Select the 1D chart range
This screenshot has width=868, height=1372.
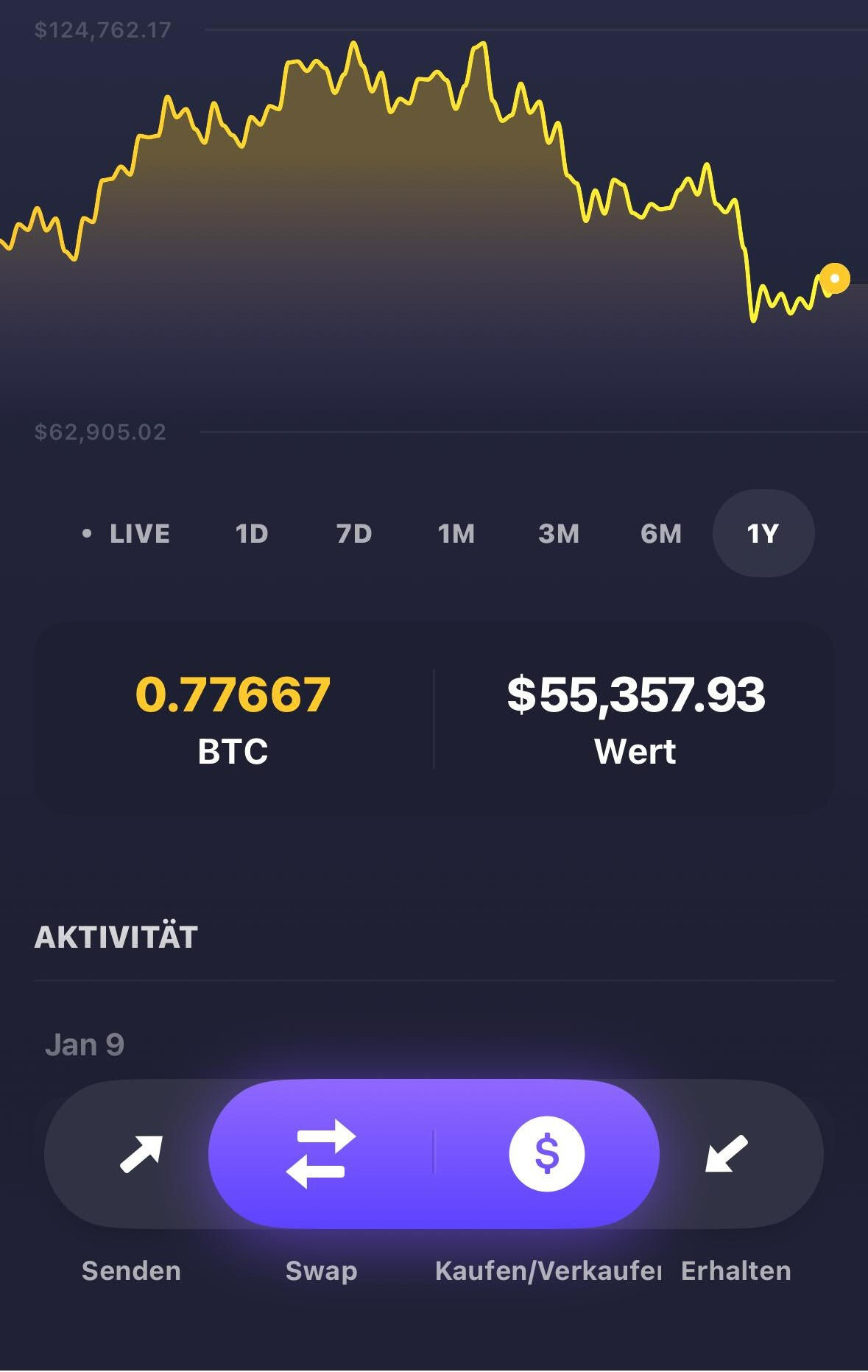tap(252, 533)
